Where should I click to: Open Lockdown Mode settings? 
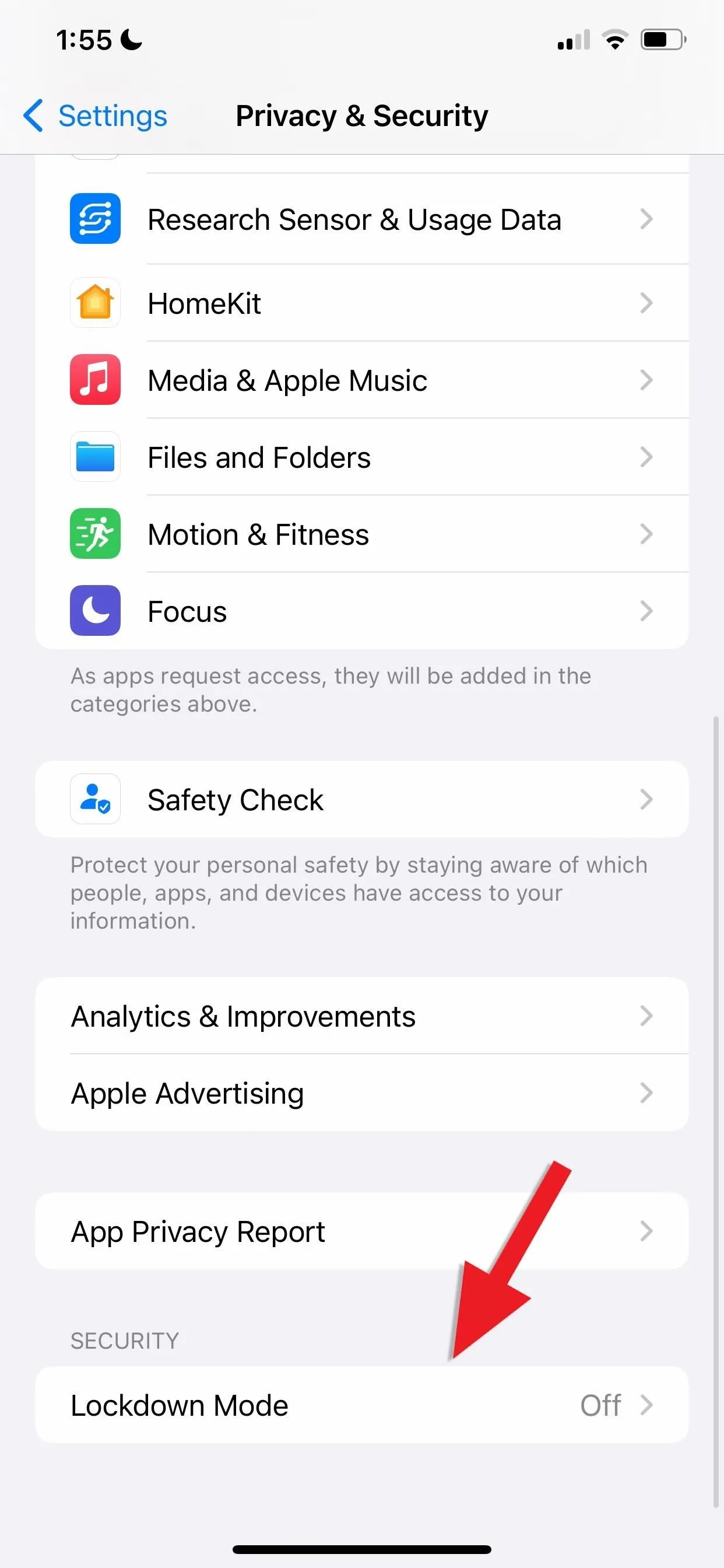click(361, 1405)
